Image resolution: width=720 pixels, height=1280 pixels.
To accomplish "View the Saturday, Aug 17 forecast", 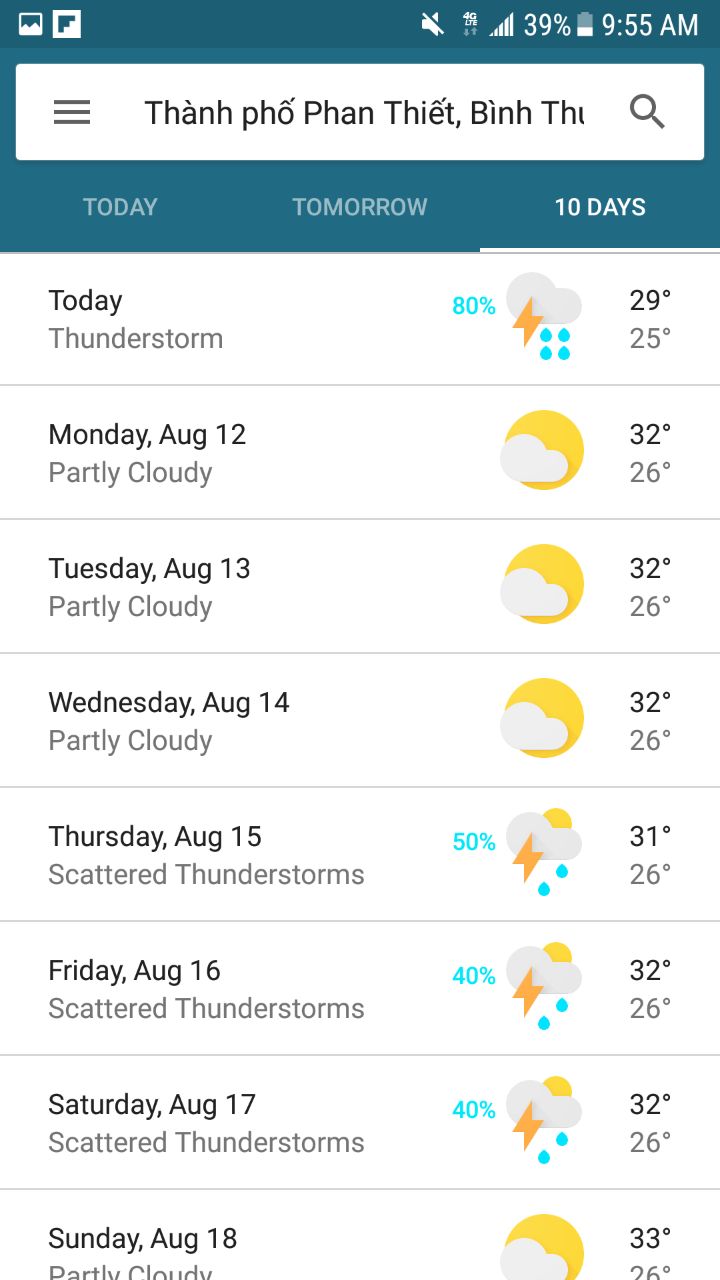I will 360,1122.
